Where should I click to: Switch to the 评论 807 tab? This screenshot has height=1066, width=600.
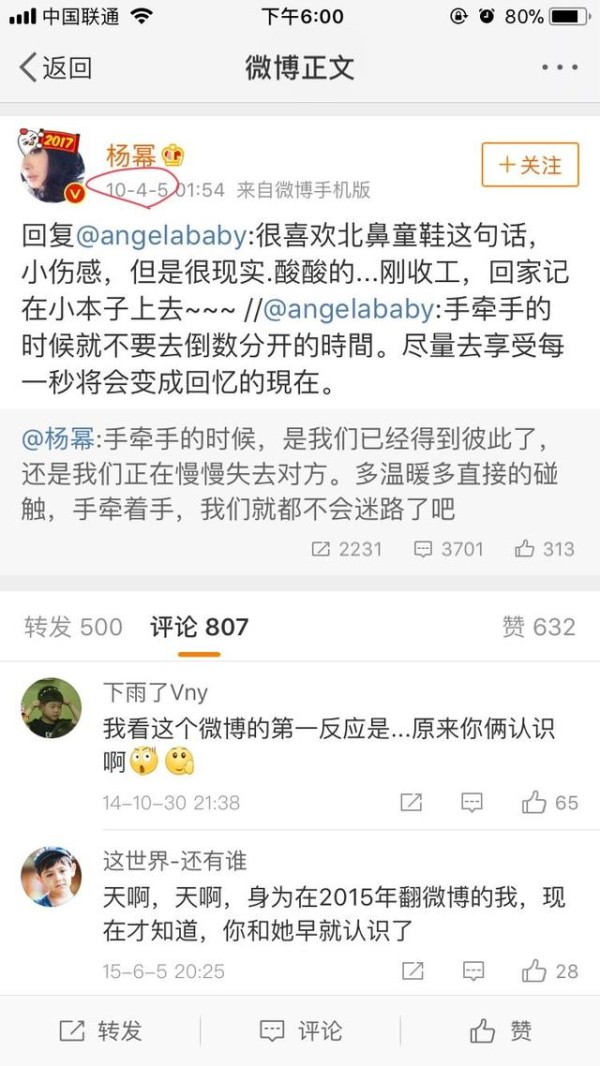pyautogui.click(x=199, y=626)
